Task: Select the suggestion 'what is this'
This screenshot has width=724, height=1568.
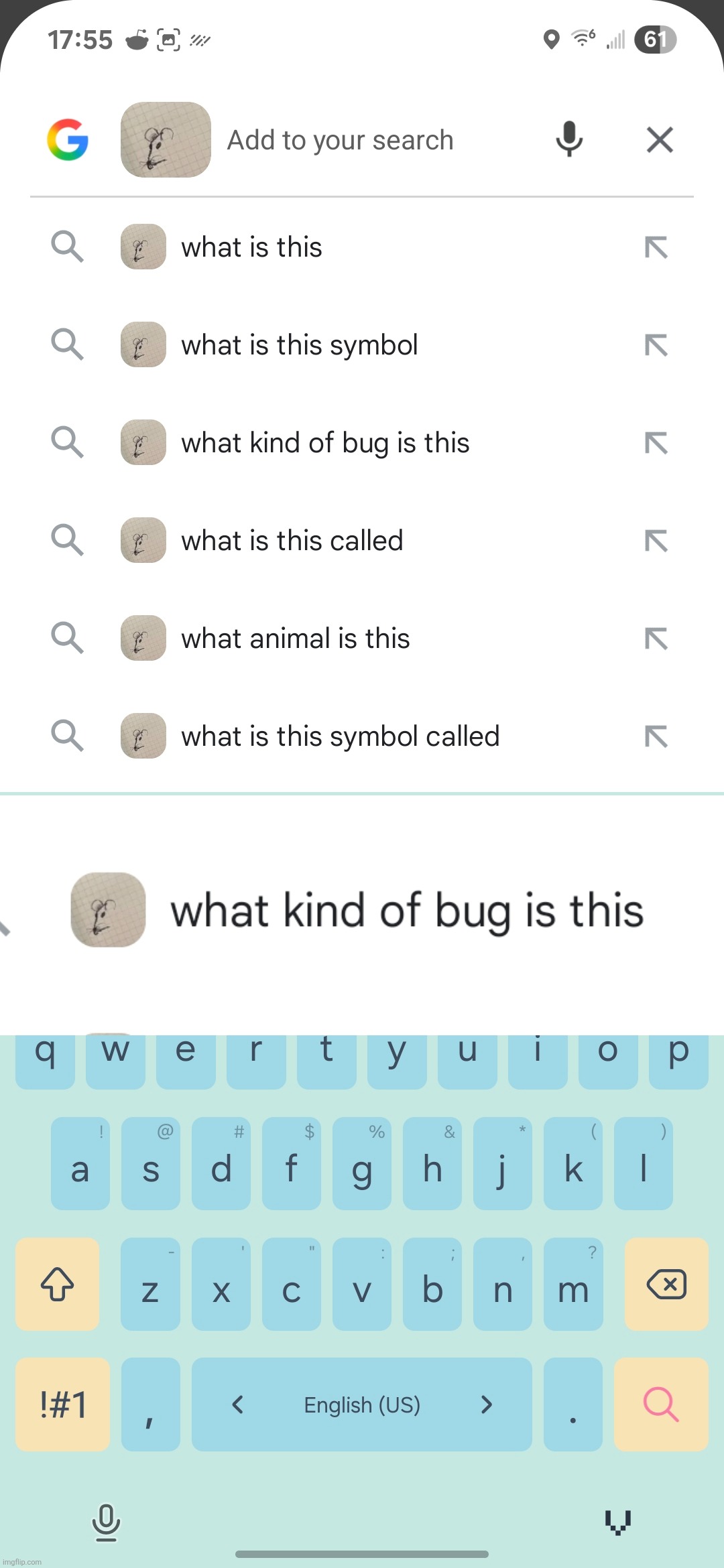Action: pyautogui.click(x=251, y=247)
